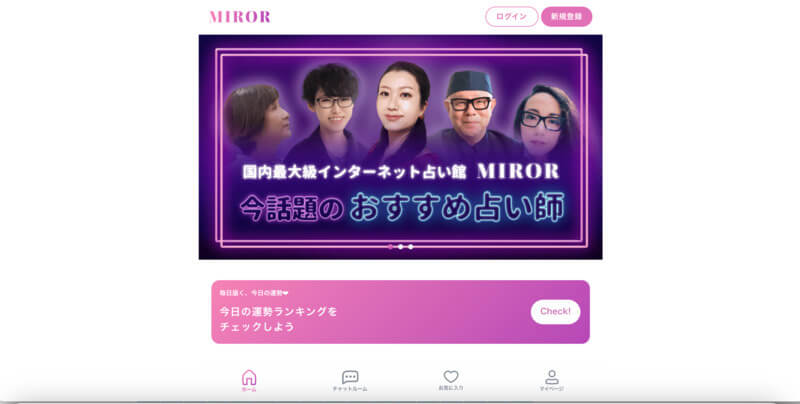The height and width of the screenshot is (404, 800).
Task: Go to the ホーム tab
Action: 249,380
